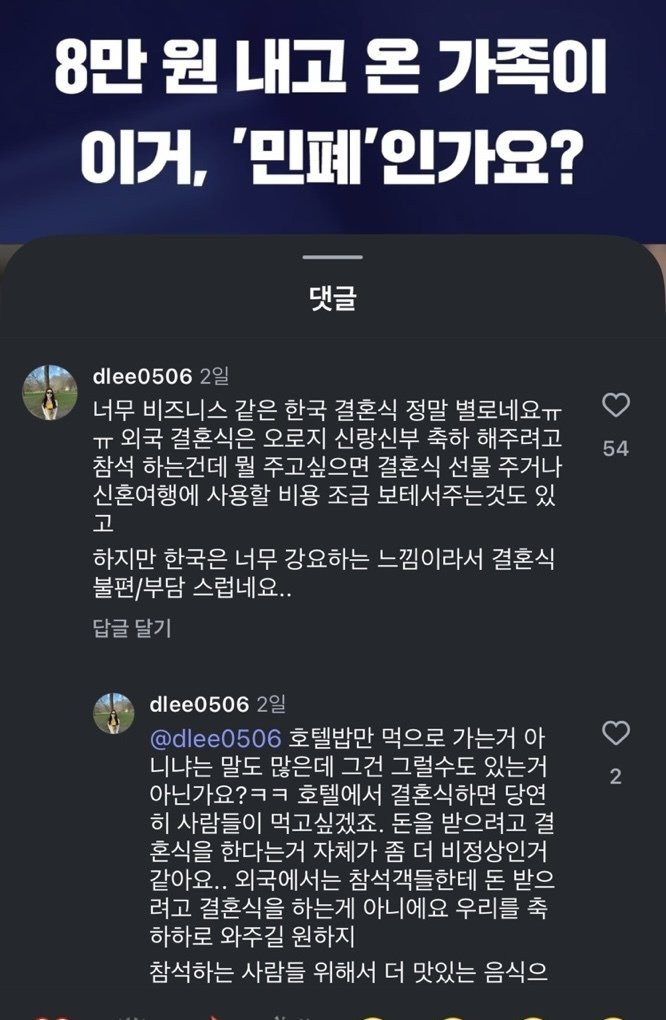This screenshot has width=666, height=1020.
Task: Like dlee0506's reply about hotel food
Action: tap(616, 734)
